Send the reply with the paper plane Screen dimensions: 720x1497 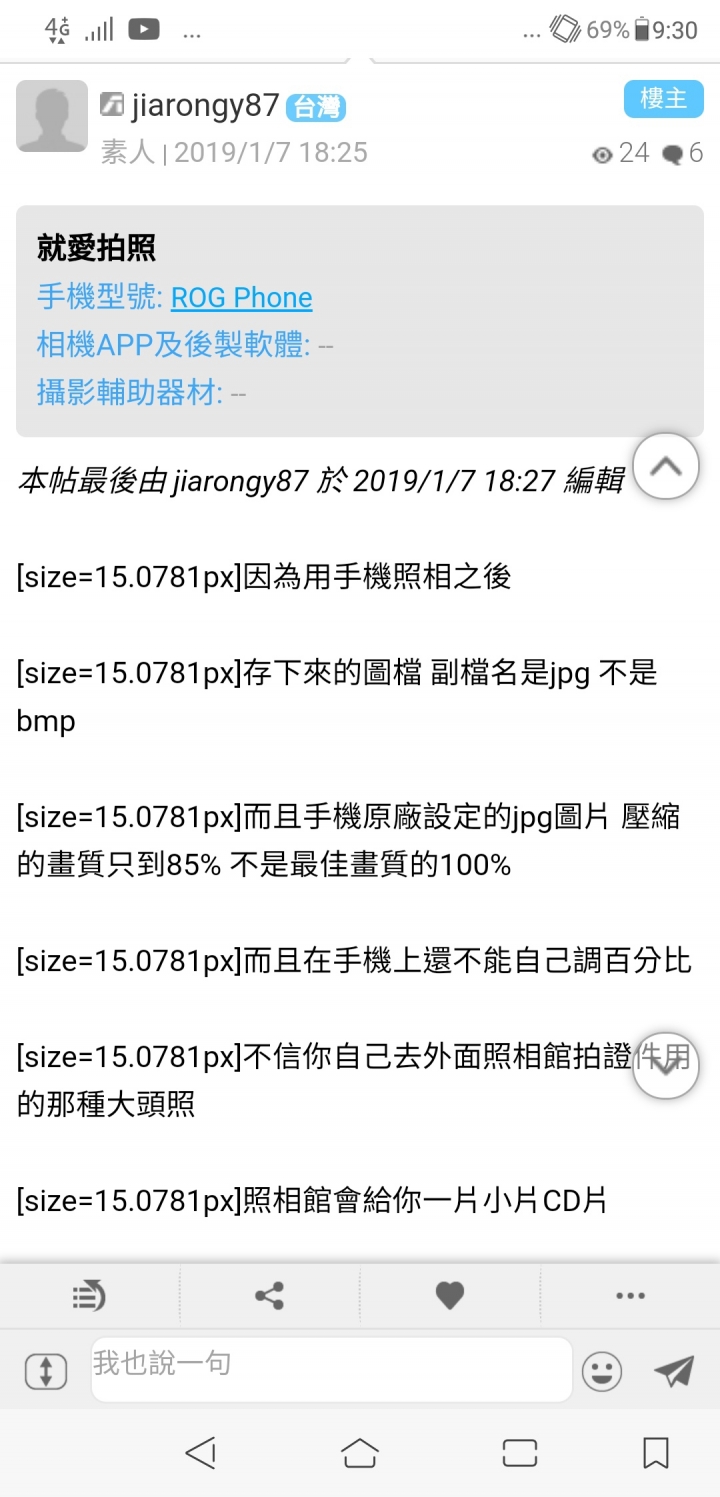coord(674,1371)
